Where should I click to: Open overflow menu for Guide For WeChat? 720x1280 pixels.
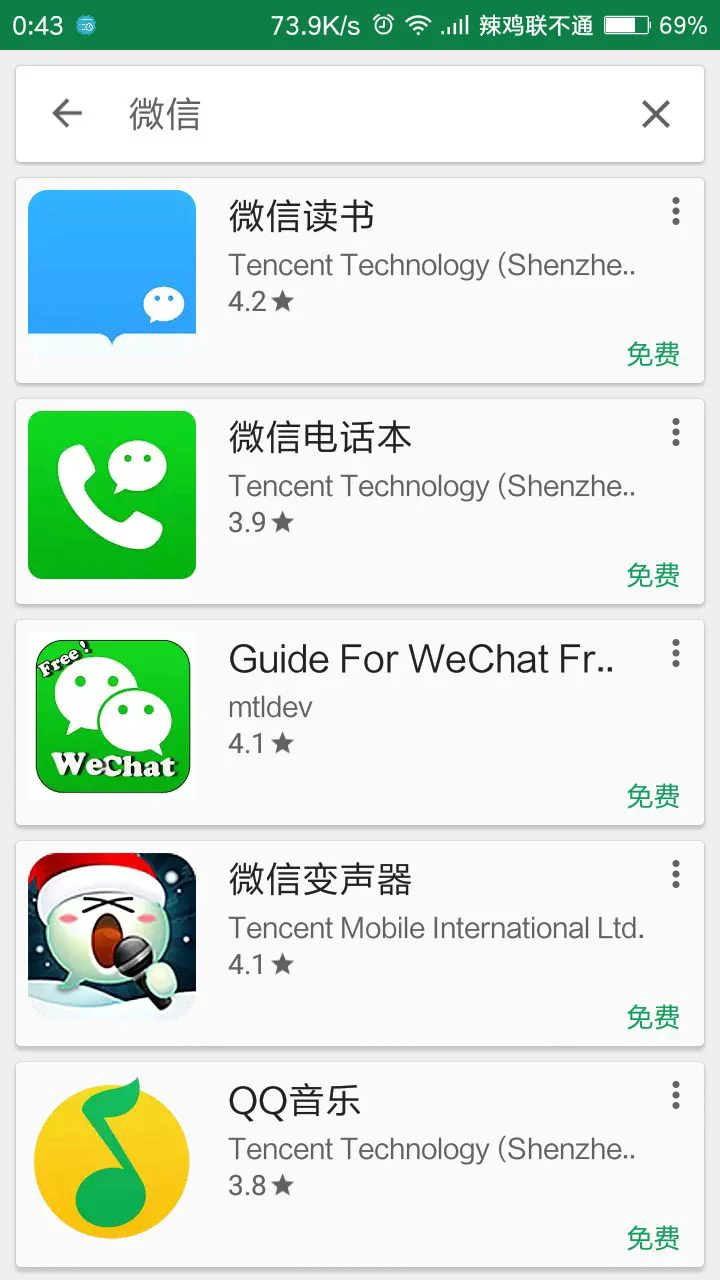pos(676,653)
